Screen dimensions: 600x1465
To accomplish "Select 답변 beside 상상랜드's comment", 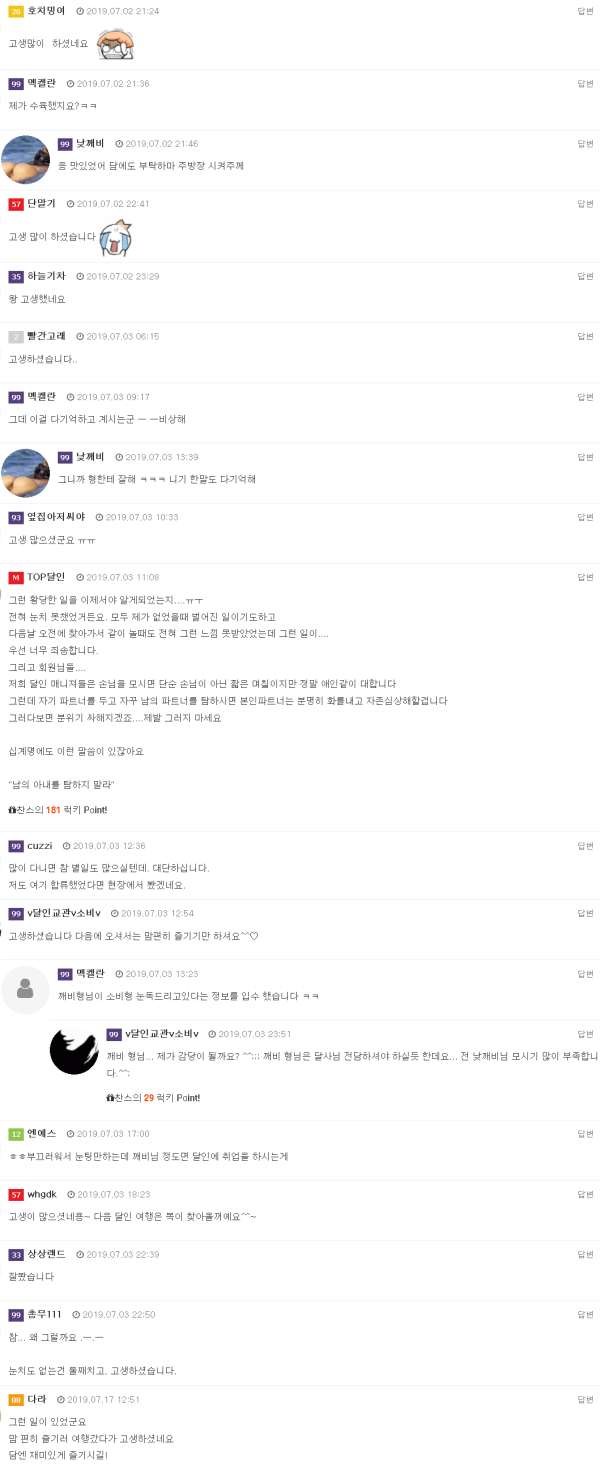I will pyautogui.click(x=585, y=1254).
